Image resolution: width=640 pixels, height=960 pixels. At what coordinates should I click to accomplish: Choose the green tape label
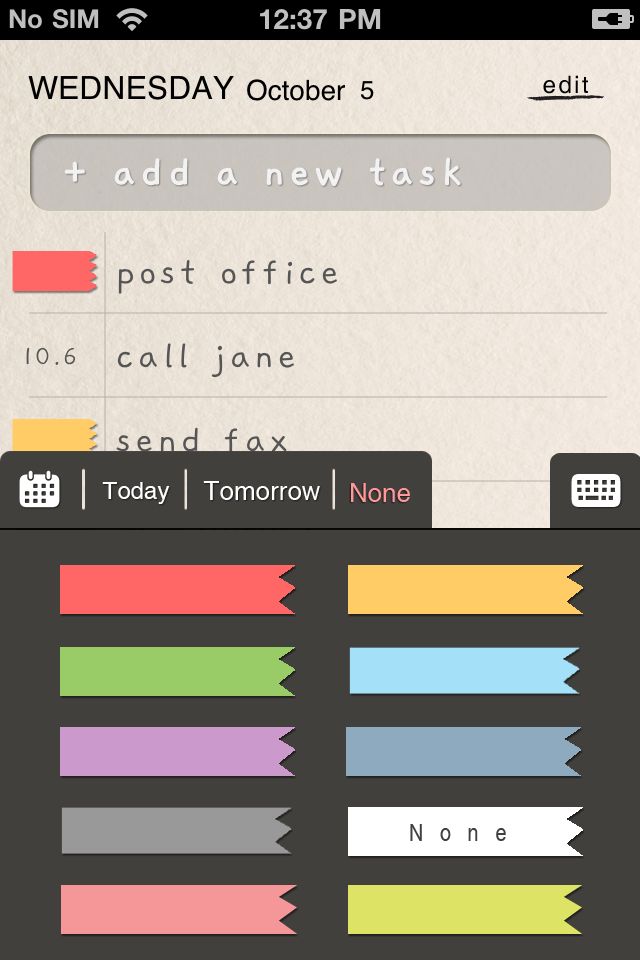(176, 671)
